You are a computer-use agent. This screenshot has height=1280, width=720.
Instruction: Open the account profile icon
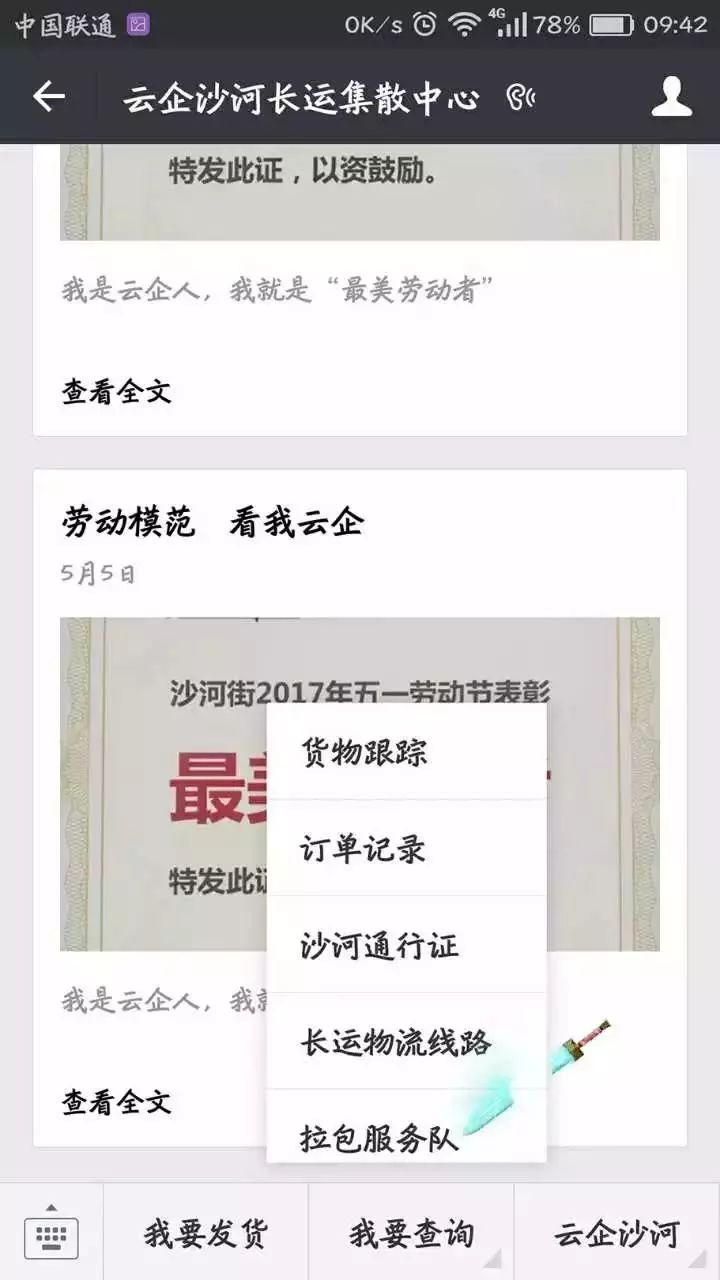(672, 97)
